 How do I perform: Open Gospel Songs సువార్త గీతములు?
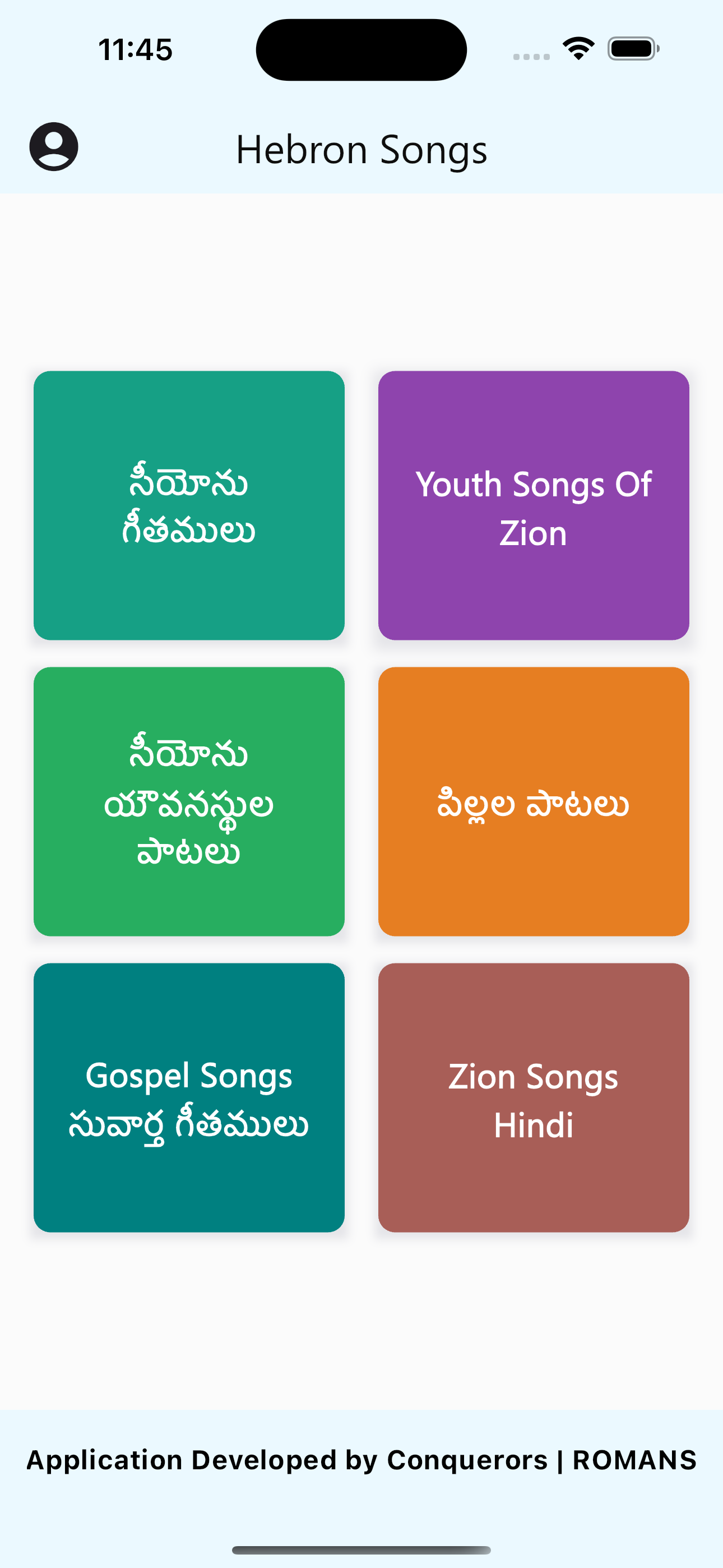pyautogui.click(x=189, y=1099)
